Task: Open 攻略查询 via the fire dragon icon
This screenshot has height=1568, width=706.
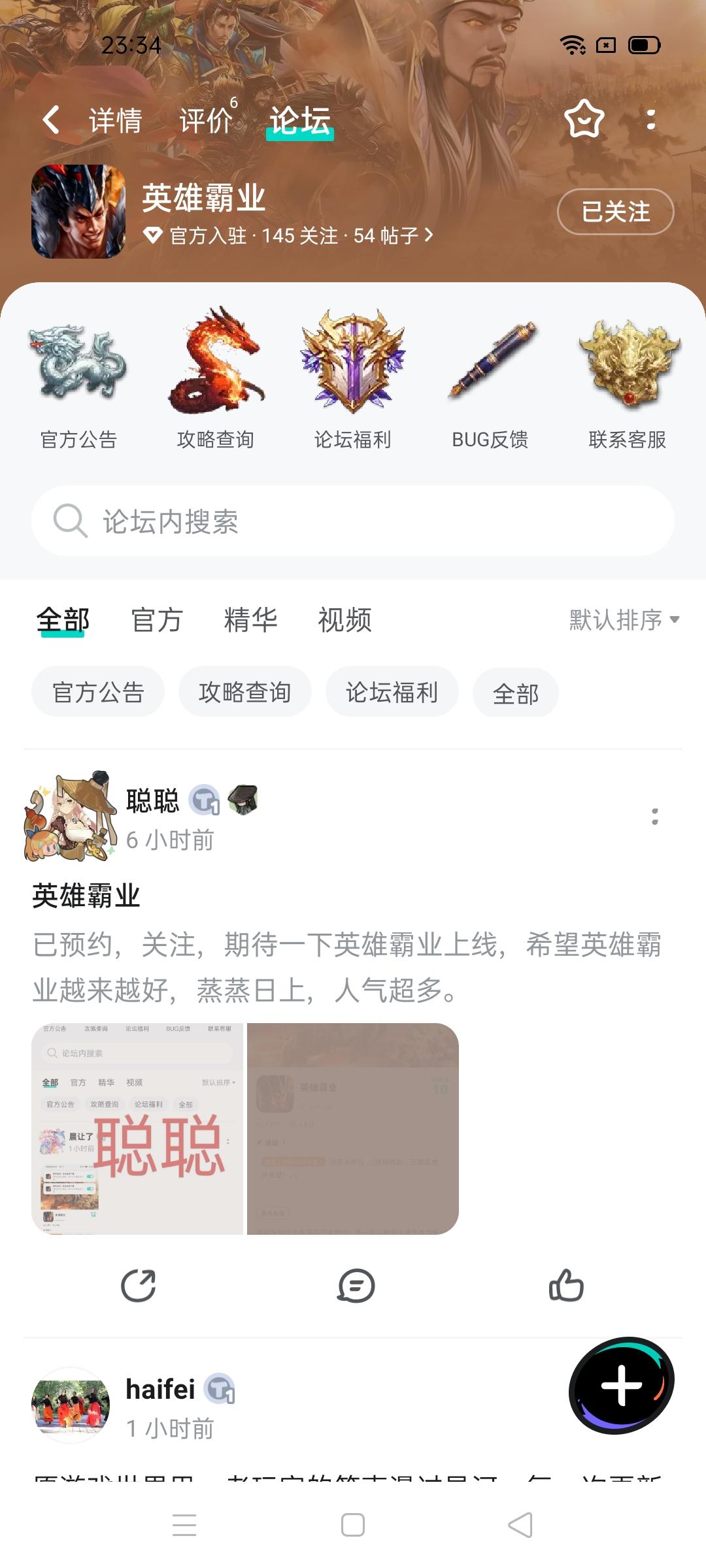Action: pyautogui.click(x=217, y=369)
